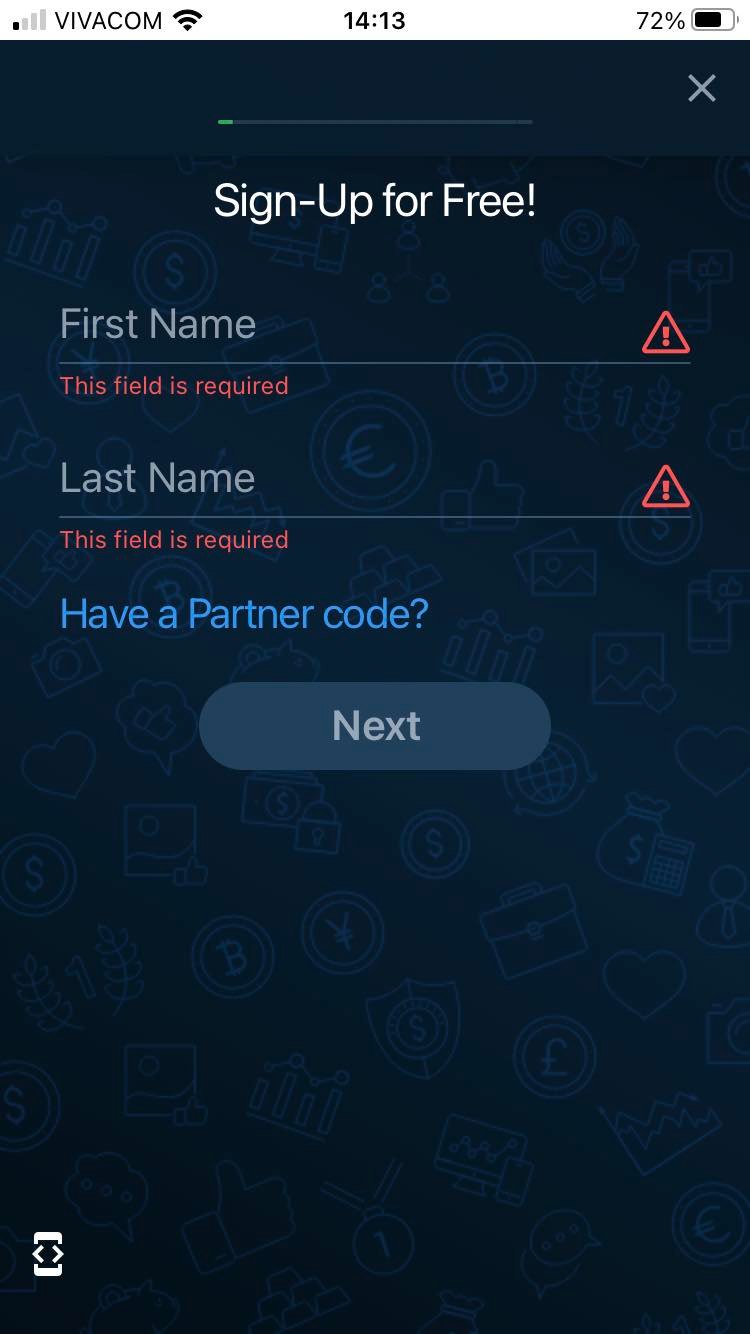This screenshot has height=1334, width=750.
Task: Tap the Next button
Action: point(375,726)
